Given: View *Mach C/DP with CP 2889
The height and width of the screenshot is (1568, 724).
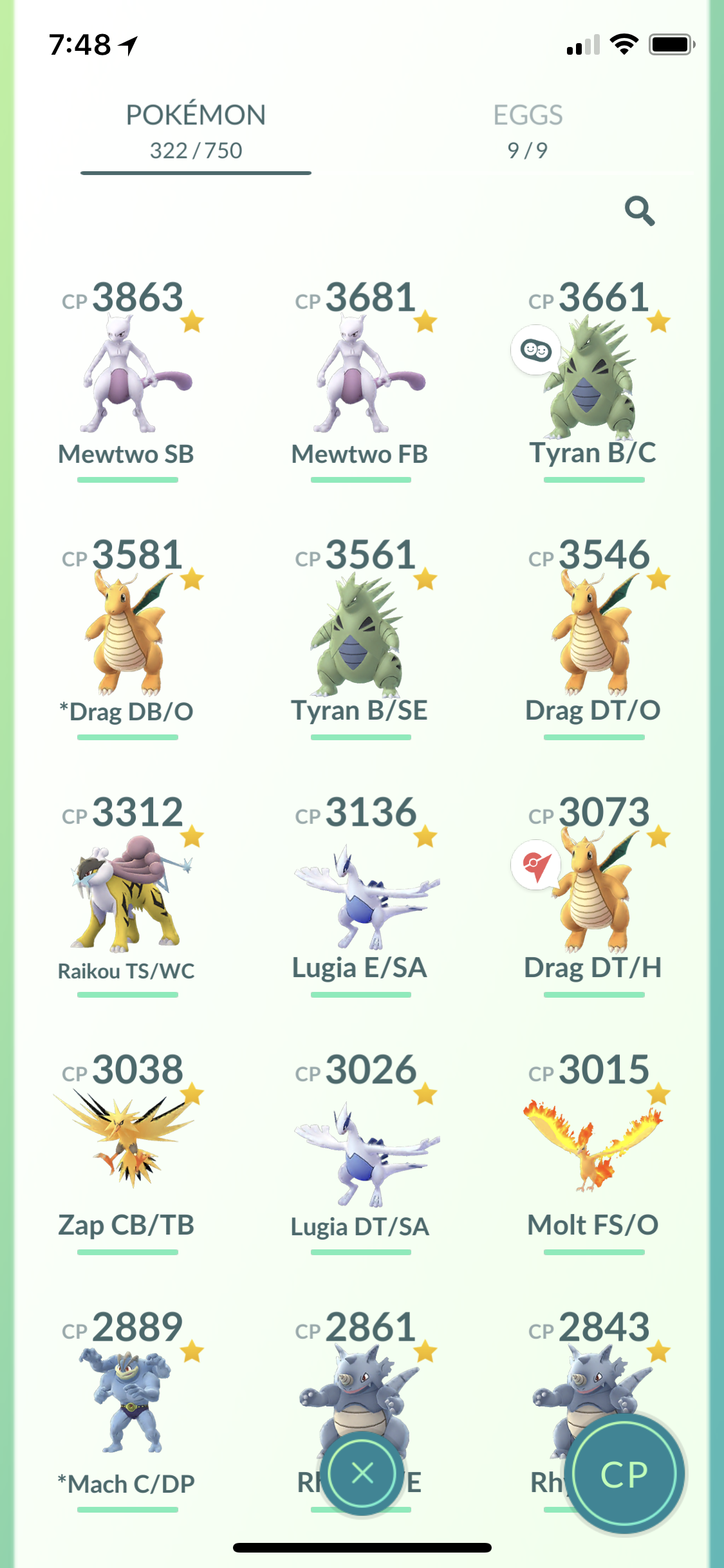Looking at the screenshot, I should (x=127, y=1410).
